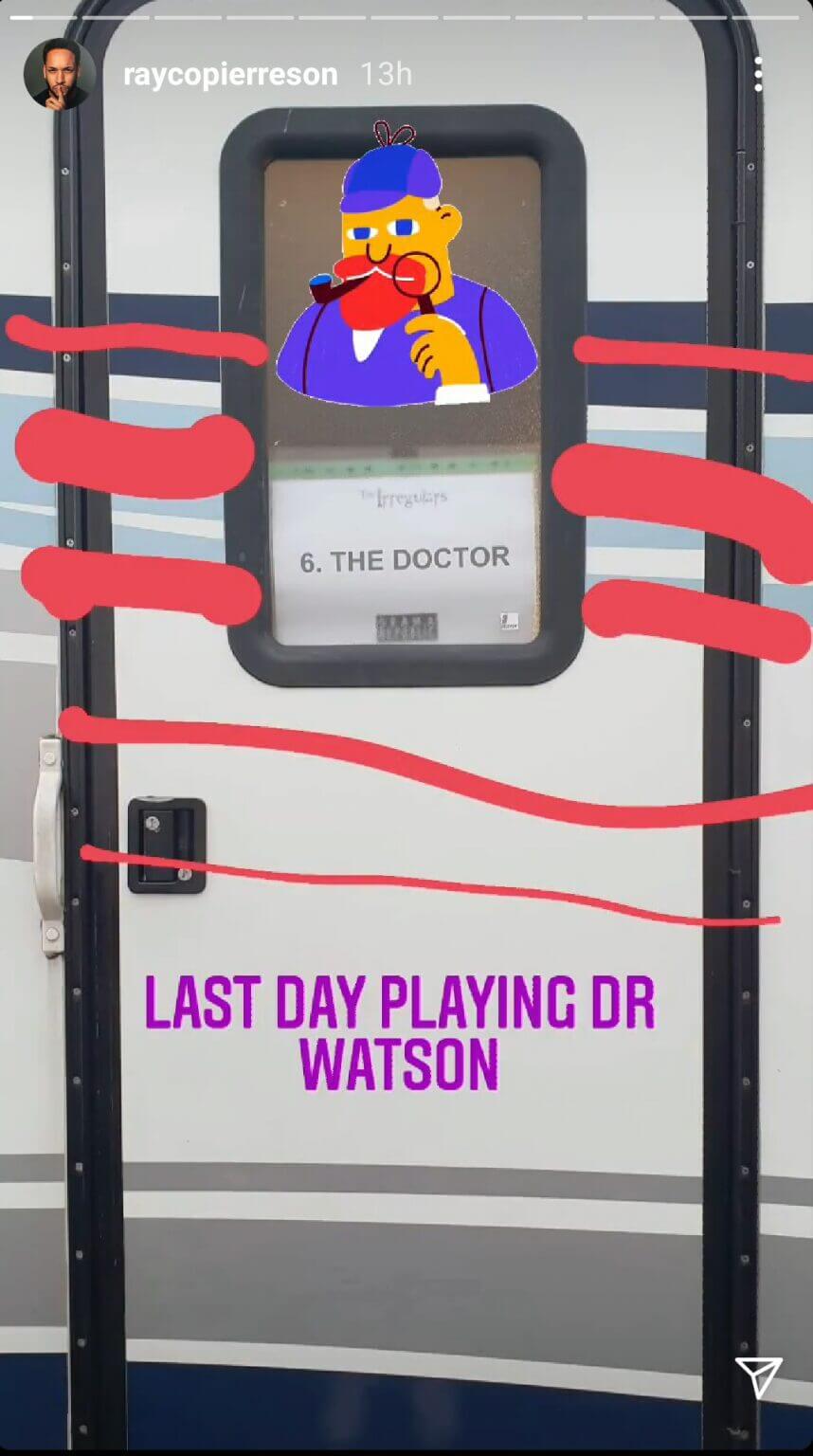Image resolution: width=813 pixels, height=1456 pixels.
Task: Tap the raycopierreson username
Action: click(x=230, y=74)
